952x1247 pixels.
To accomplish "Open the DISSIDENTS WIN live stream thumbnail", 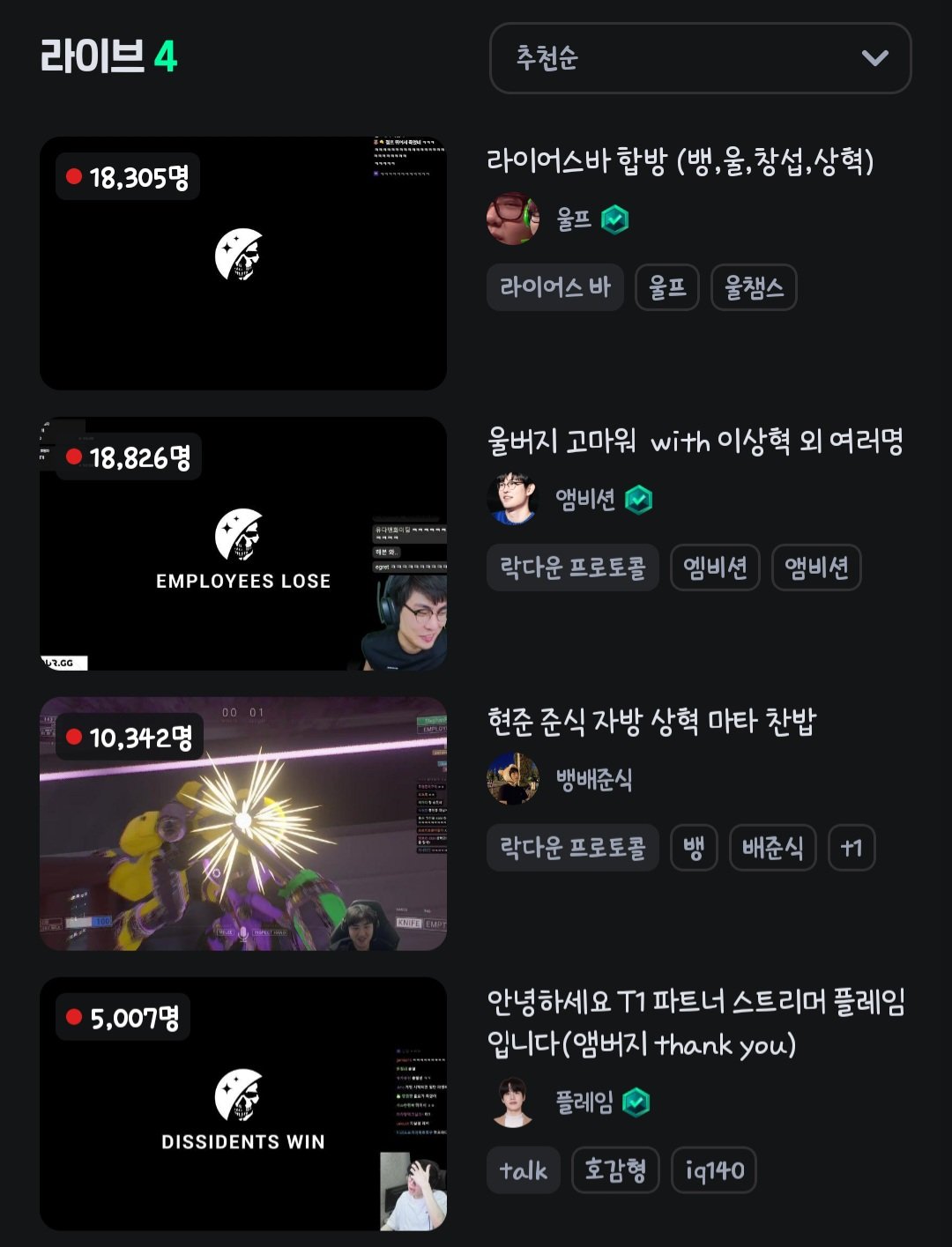I will click(x=242, y=1104).
